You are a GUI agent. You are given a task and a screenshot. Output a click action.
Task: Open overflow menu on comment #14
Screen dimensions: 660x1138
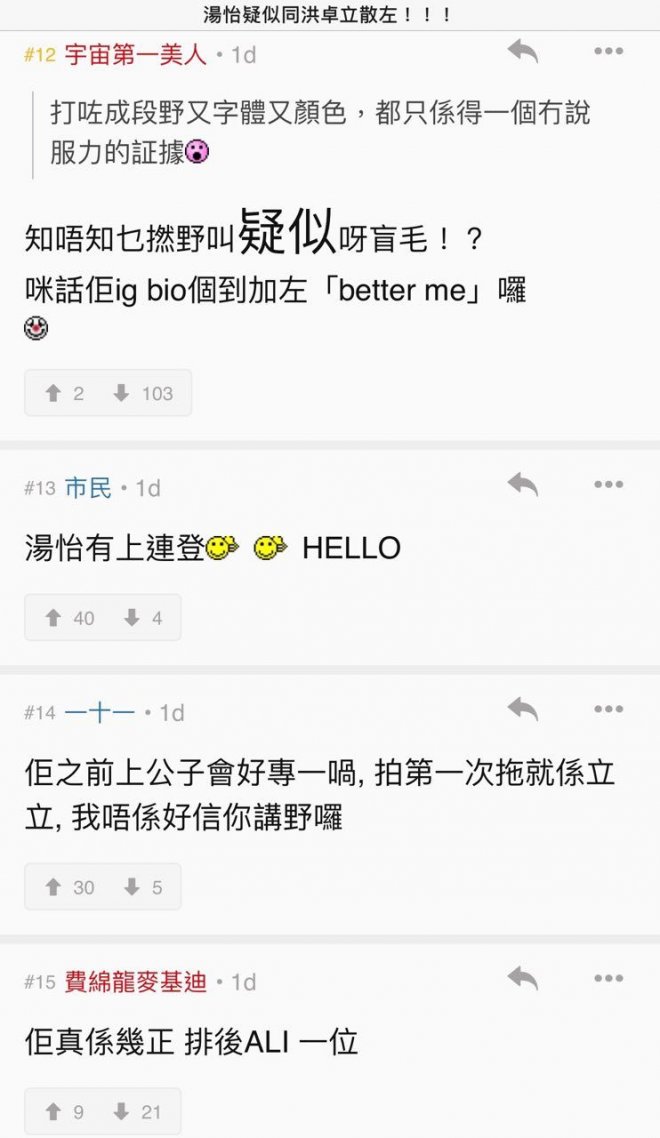tap(608, 709)
